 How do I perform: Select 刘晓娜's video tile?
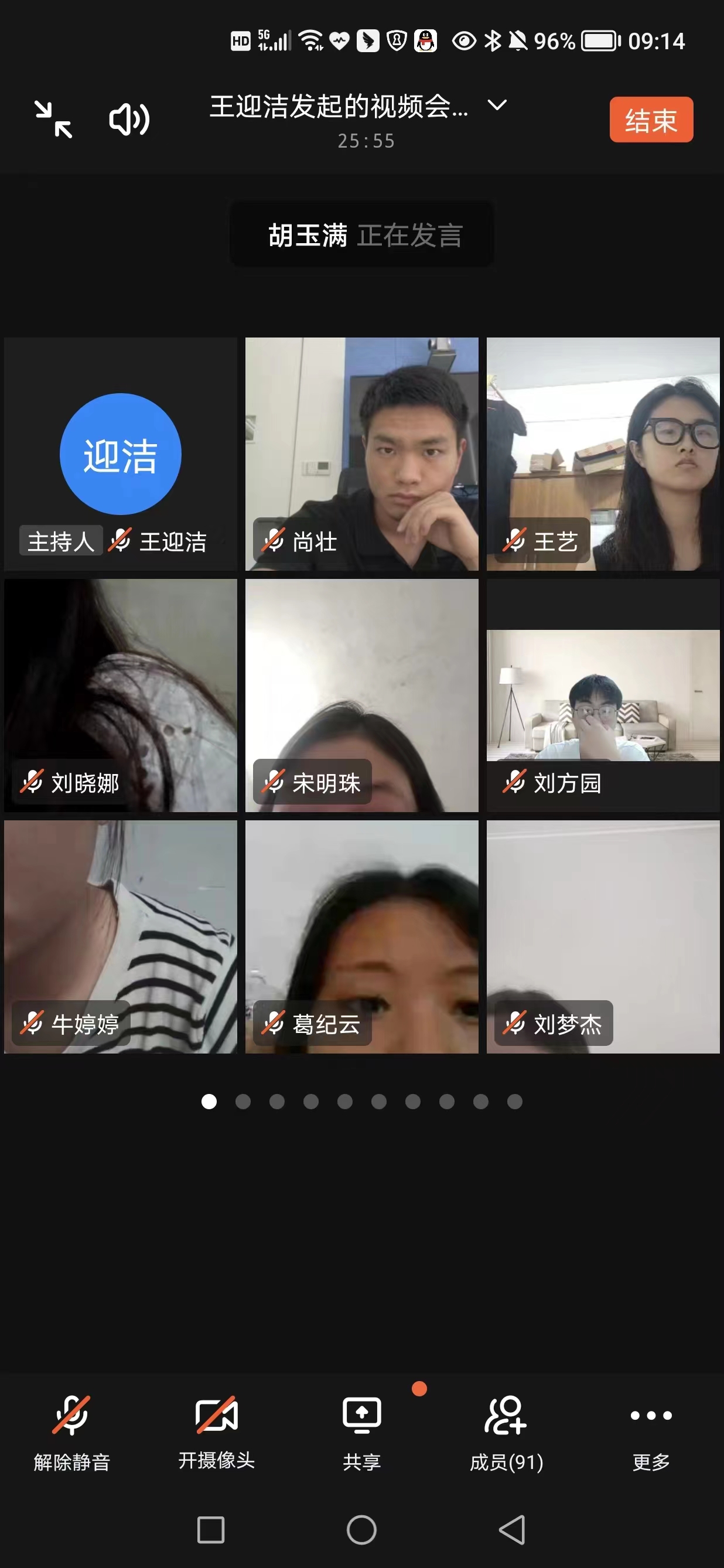(121, 695)
